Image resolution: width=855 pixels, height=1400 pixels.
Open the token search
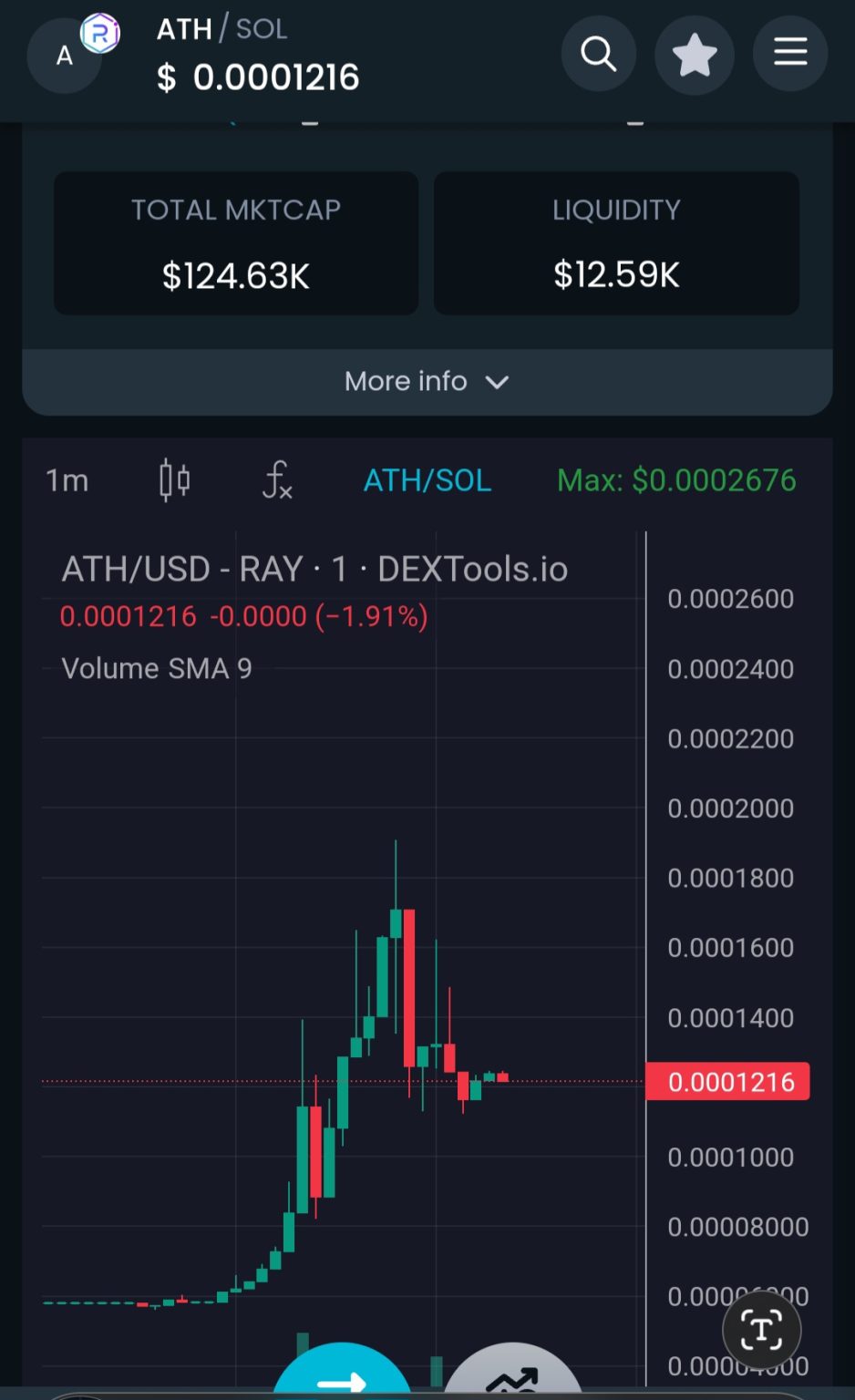tap(598, 54)
